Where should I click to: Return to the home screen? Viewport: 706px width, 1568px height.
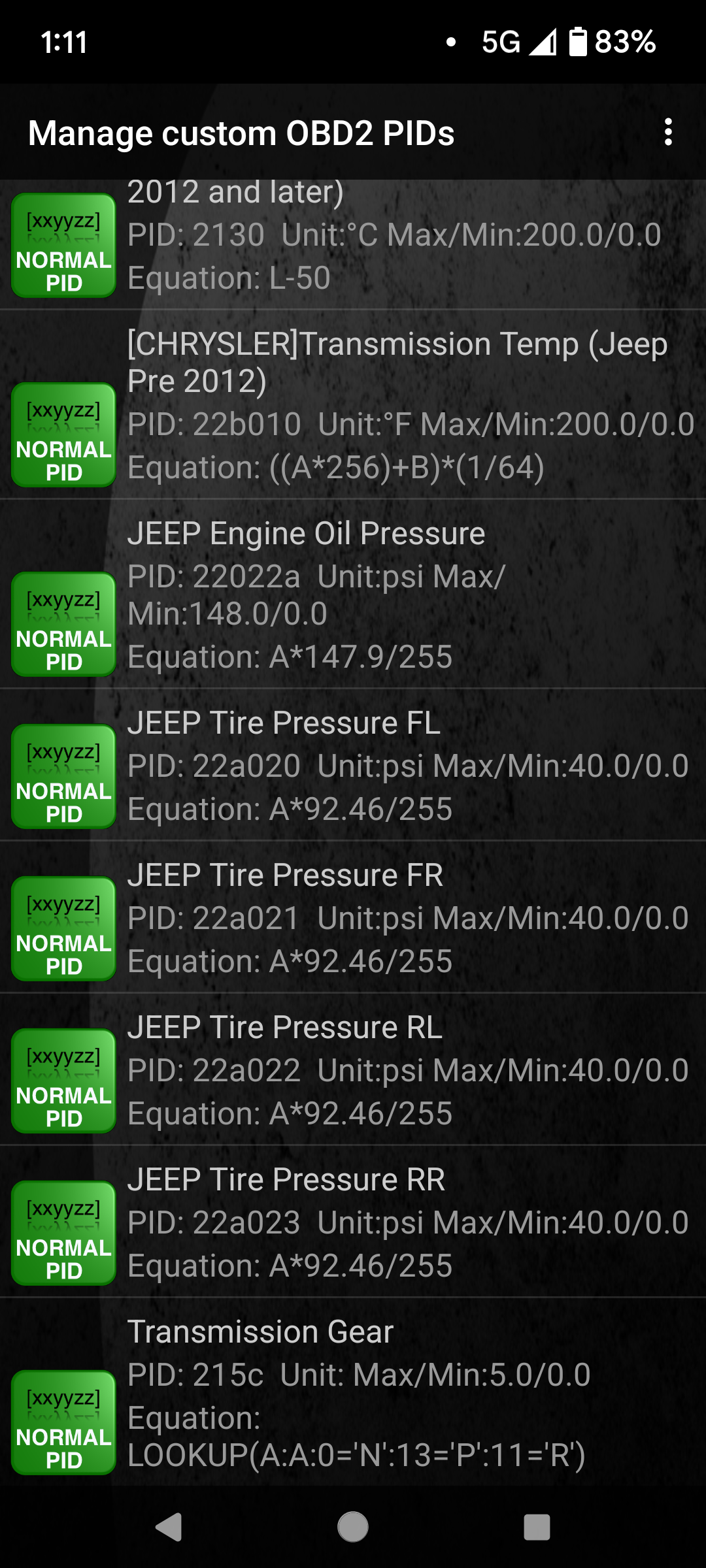[x=353, y=1527]
